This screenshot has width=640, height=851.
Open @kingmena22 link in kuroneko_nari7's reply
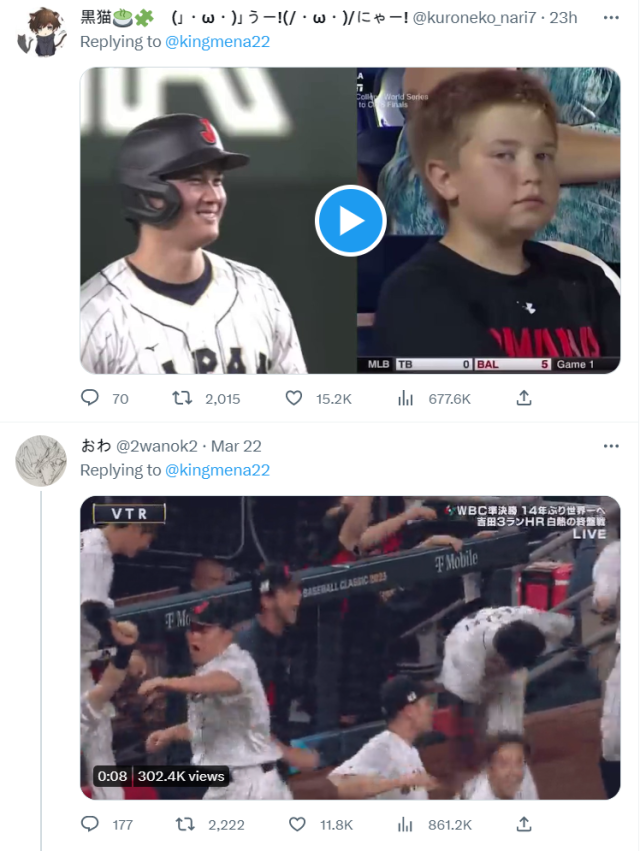(217, 42)
